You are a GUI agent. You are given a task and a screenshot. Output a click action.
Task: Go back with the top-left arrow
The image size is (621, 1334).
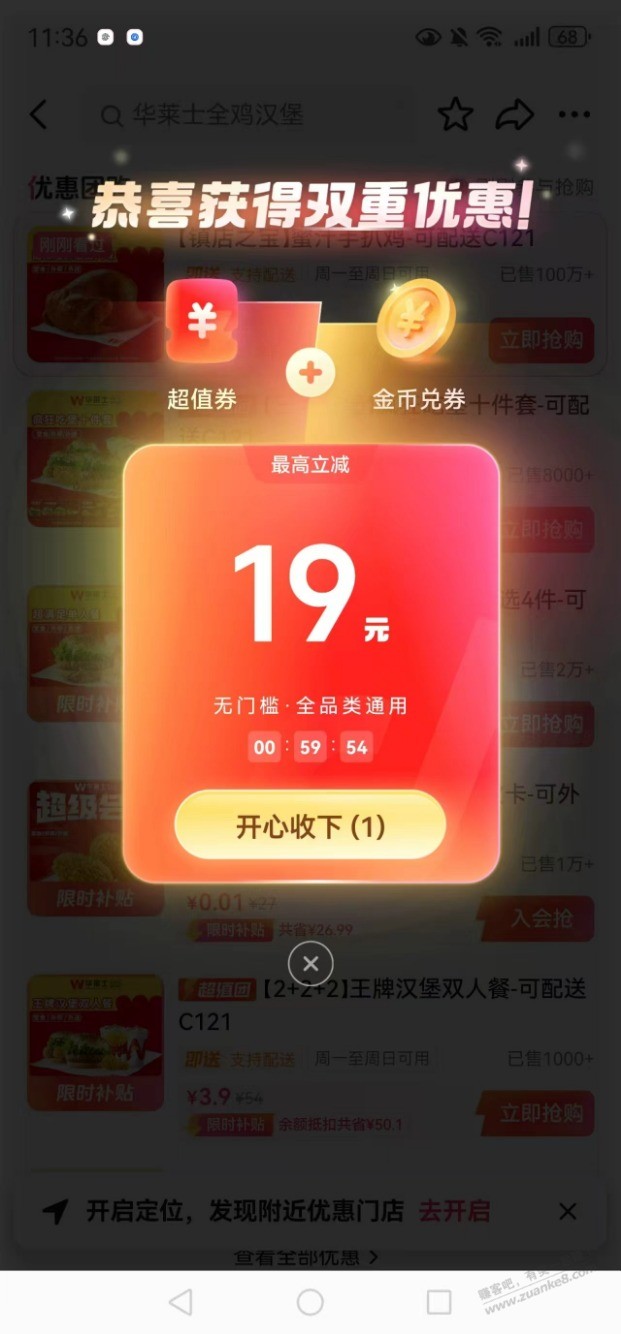click(x=39, y=115)
